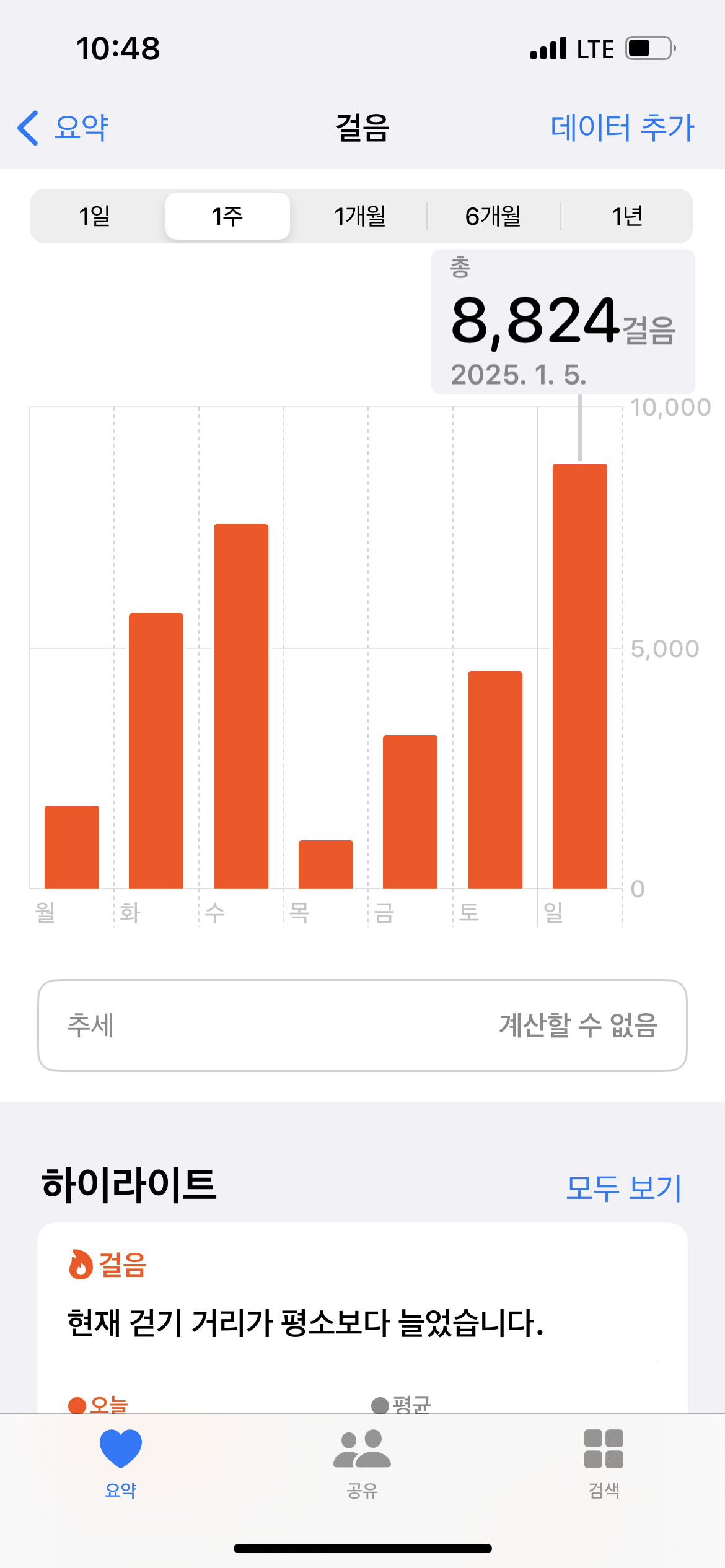Open the 요약 bottom tab
Viewport: 725px width, 1568px height.
tap(121, 1463)
